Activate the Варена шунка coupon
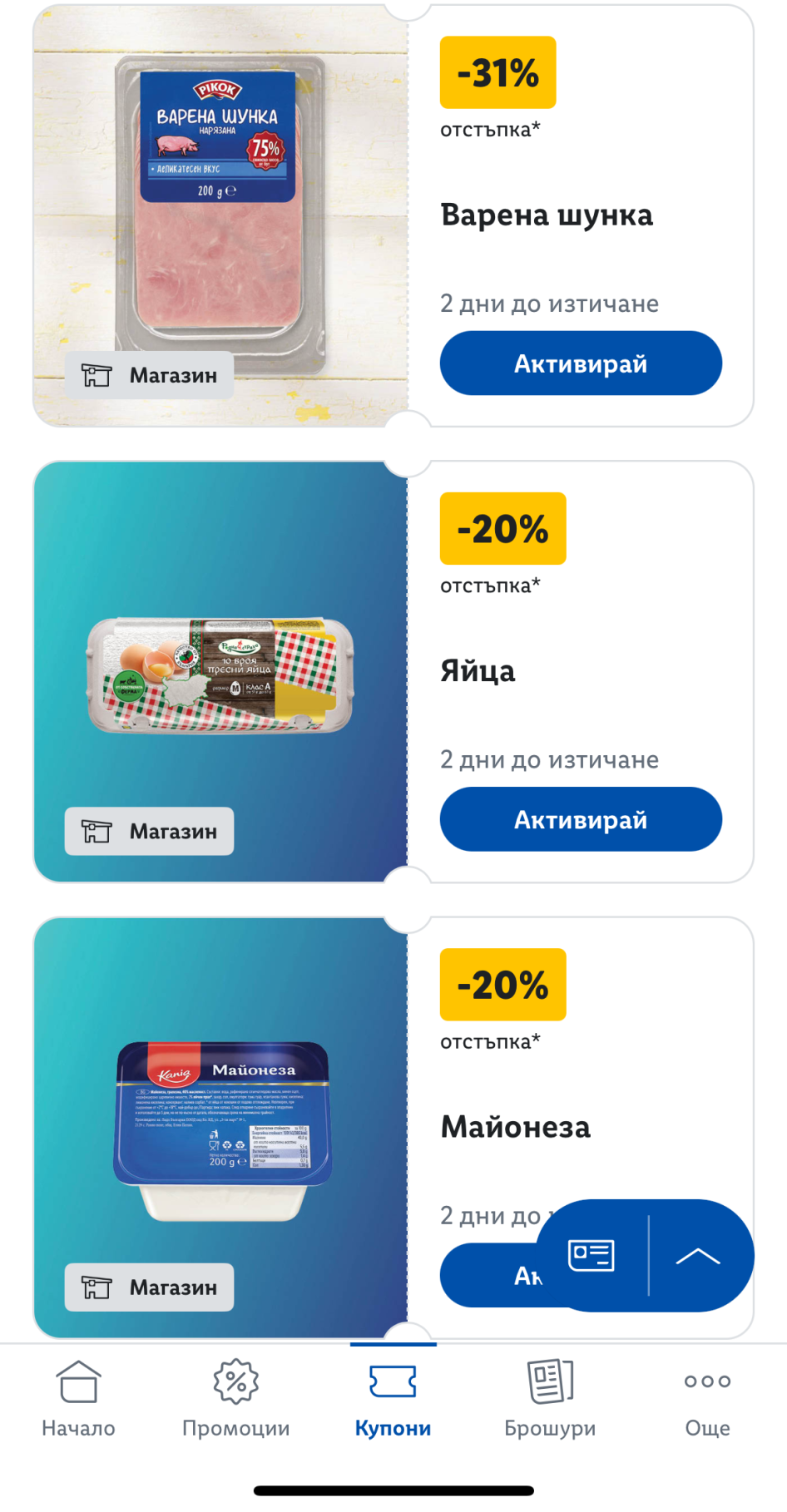Image resolution: width=787 pixels, height=1512 pixels. (580, 363)
